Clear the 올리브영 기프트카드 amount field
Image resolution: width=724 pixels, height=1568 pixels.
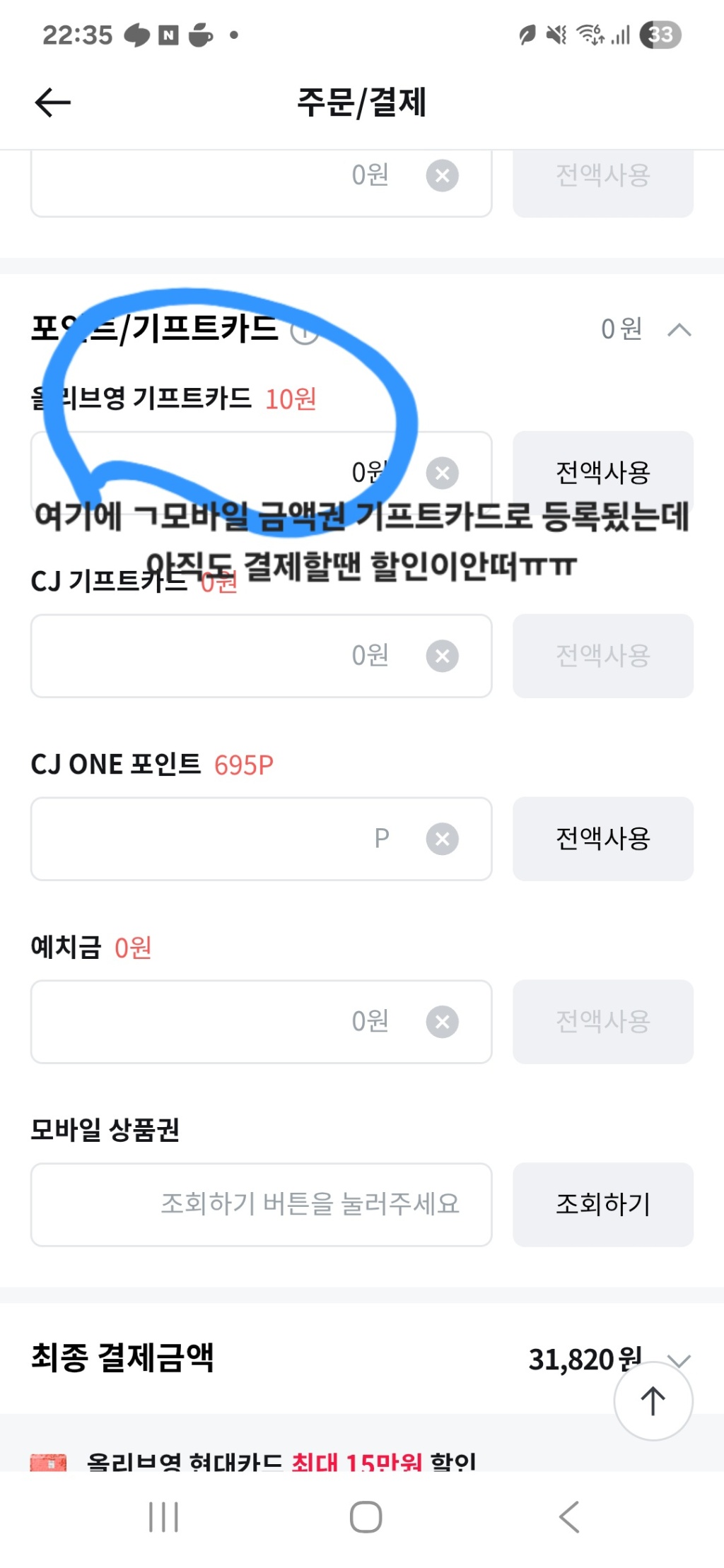pyautogui.click(x=443, y=473)
